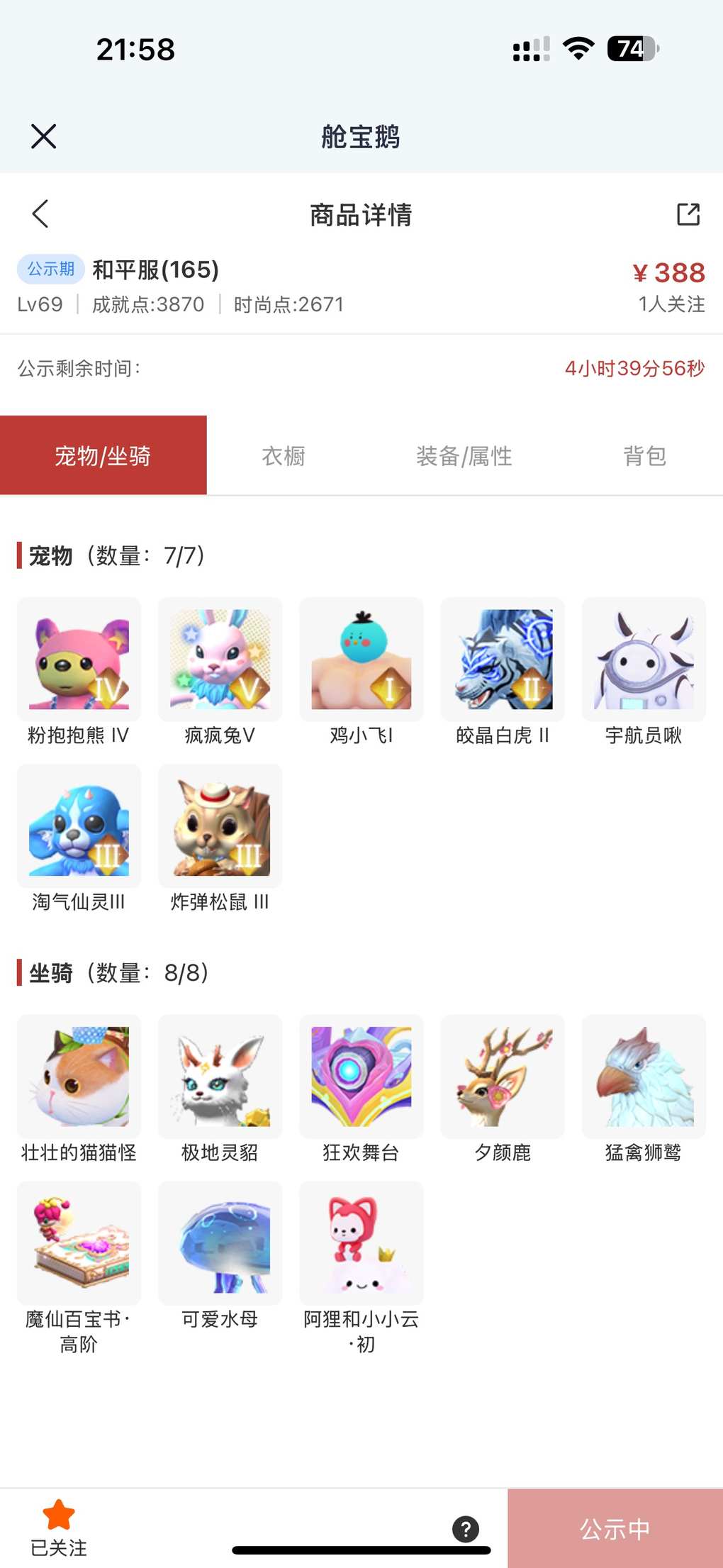This screenshot has height=1568, width=723.
Task: Tap the 鸡小飞I pet
Action: tap(361, 660)
